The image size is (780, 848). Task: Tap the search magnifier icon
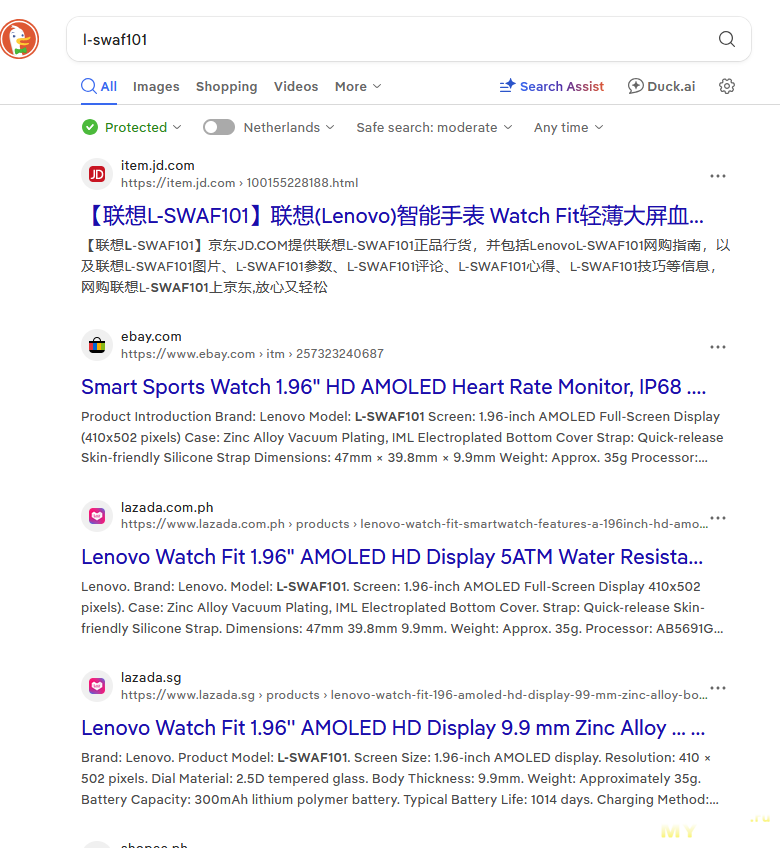[x=727, y=40]
